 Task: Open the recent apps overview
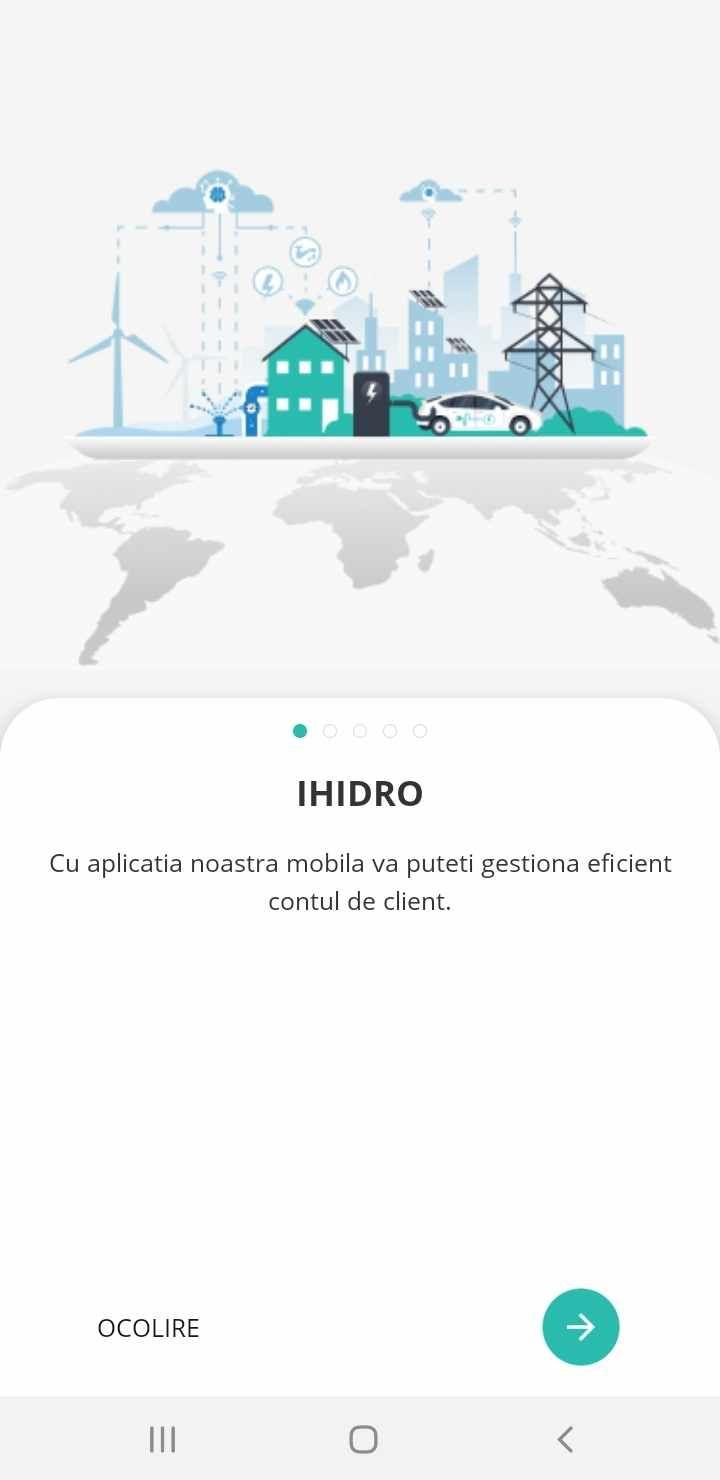pos(162,1439)
